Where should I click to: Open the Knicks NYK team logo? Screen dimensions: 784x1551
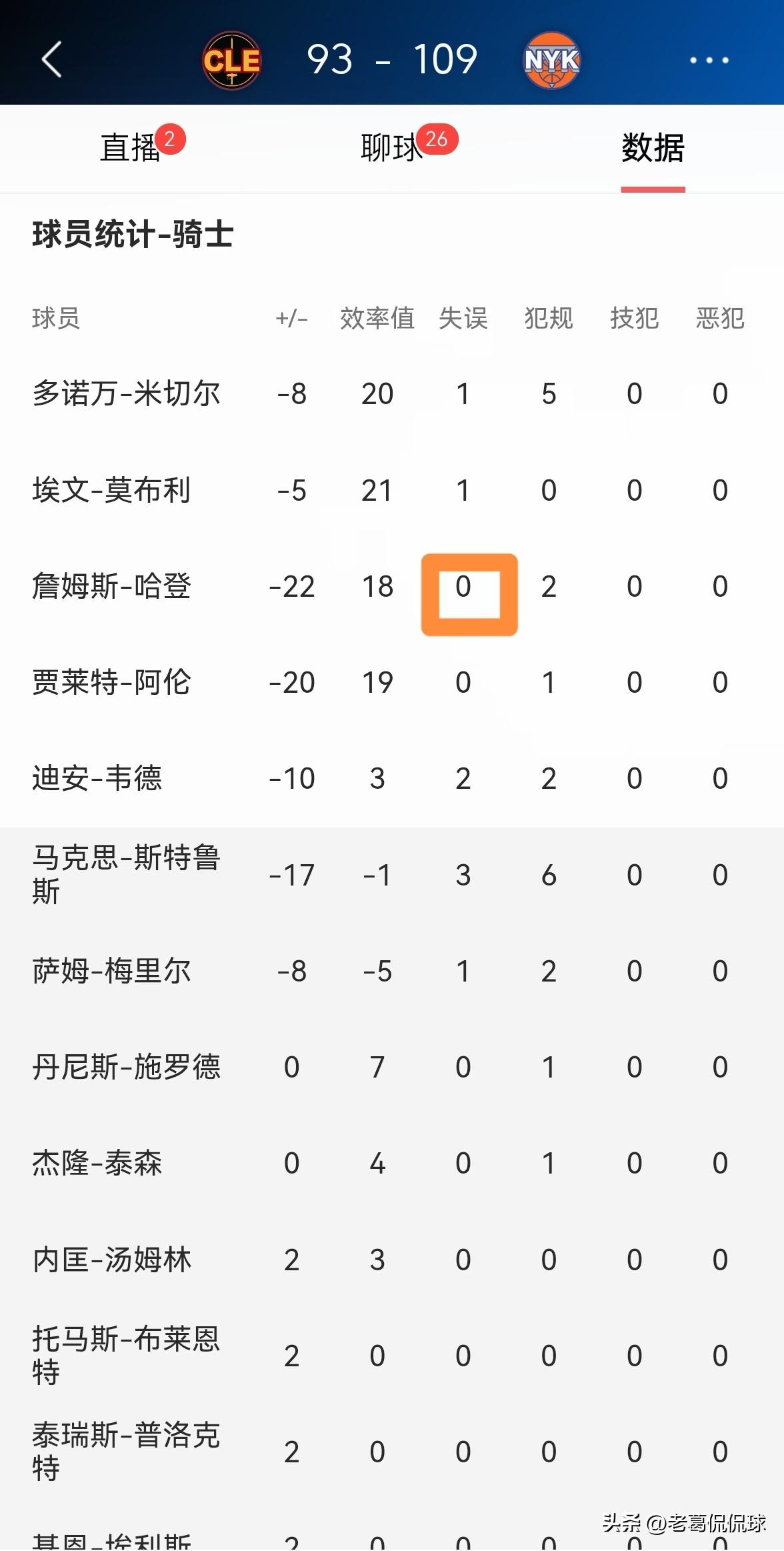pos(551,61)
